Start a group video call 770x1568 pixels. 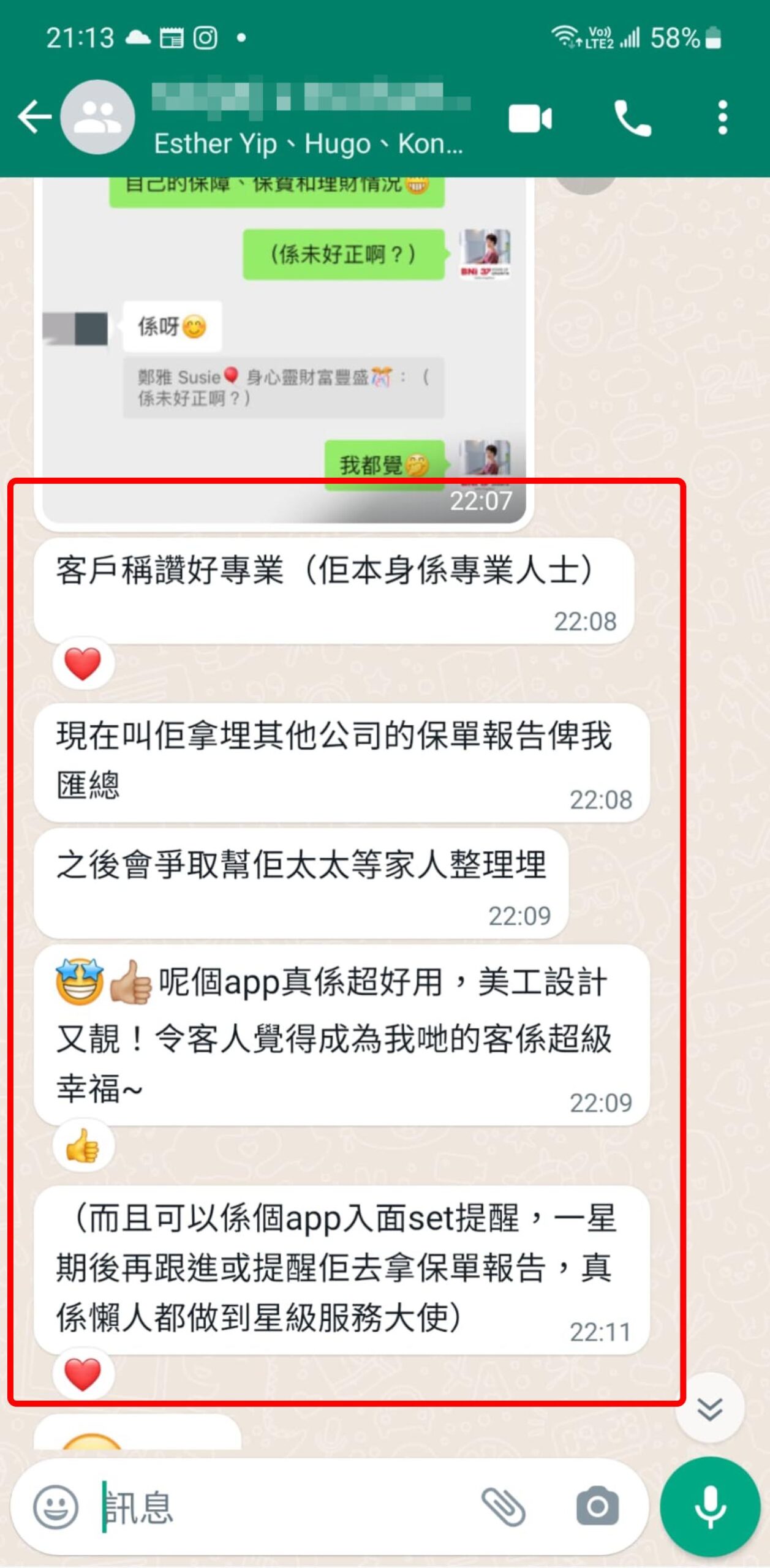coord(530,118)
